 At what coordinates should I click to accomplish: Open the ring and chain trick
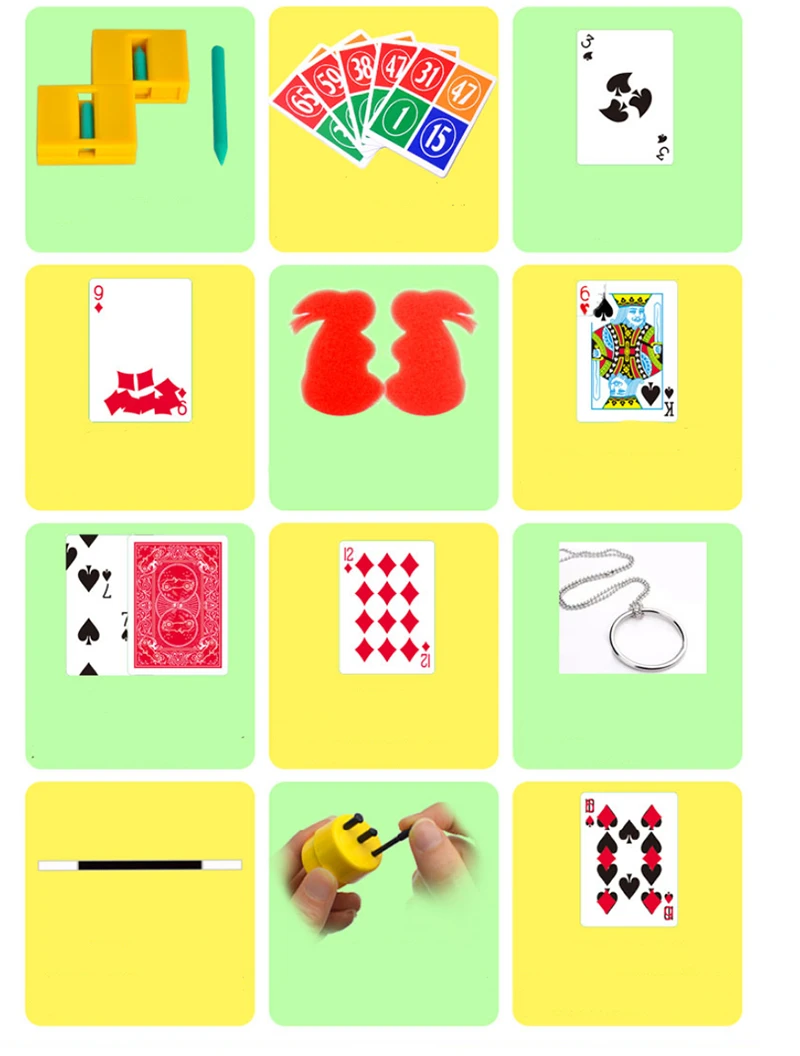click(626, 645)
